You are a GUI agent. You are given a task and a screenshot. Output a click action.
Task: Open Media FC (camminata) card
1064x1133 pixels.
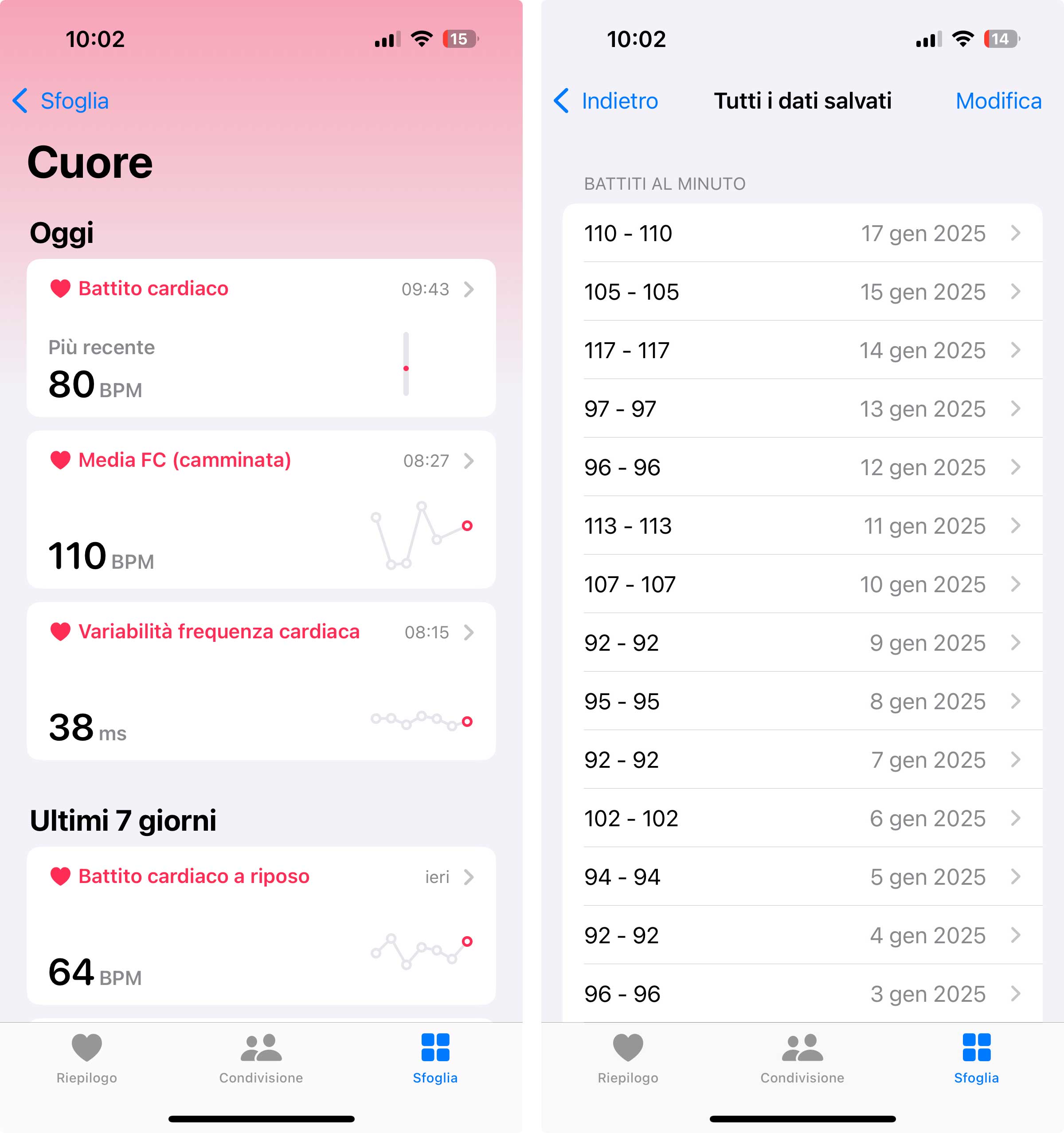(x=261, y=509)
